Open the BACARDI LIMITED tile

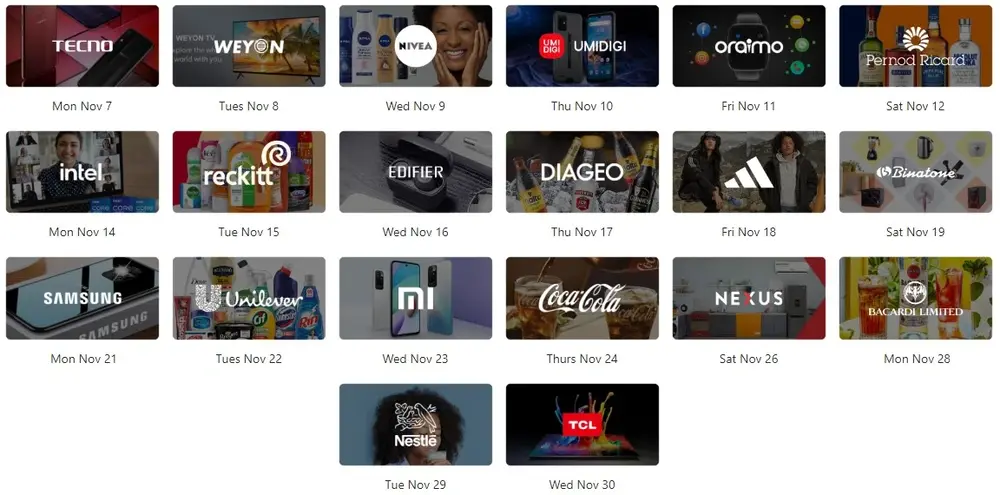tap(915, 298)
